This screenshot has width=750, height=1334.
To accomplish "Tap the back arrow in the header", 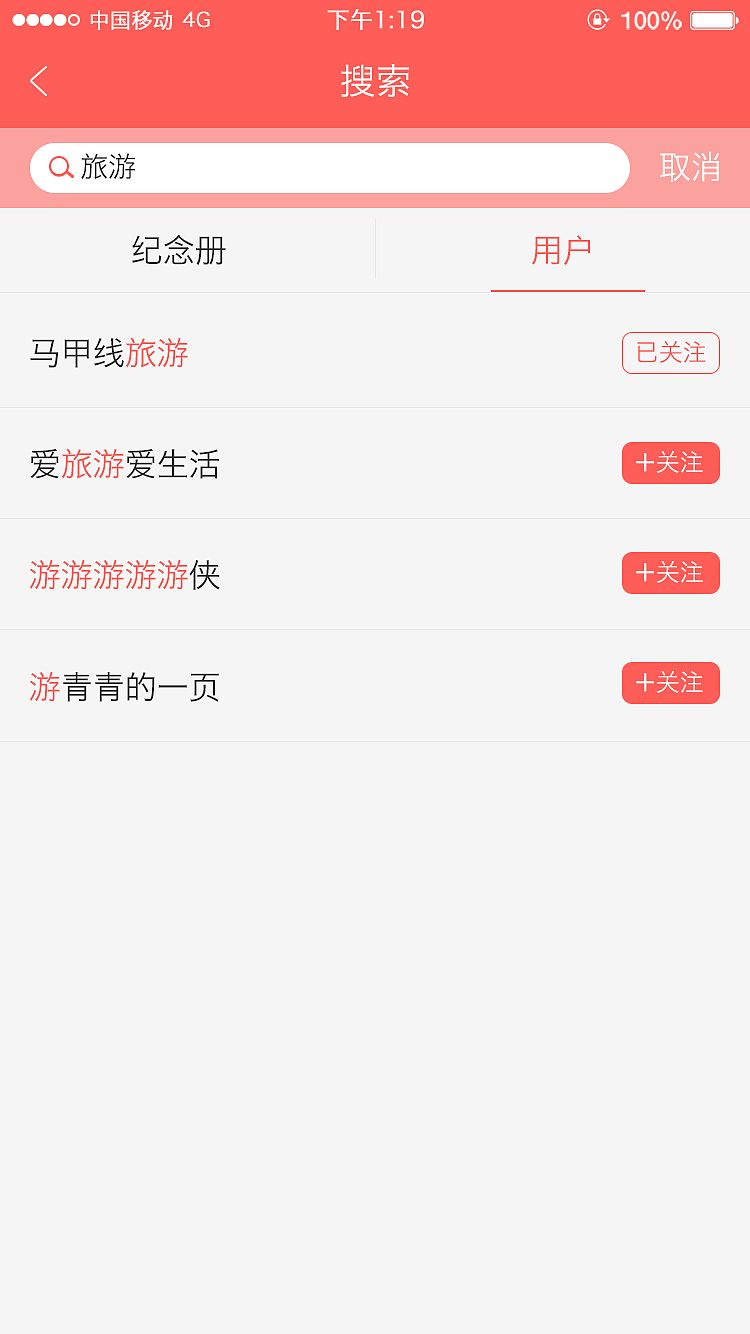I will click(38, 81).
